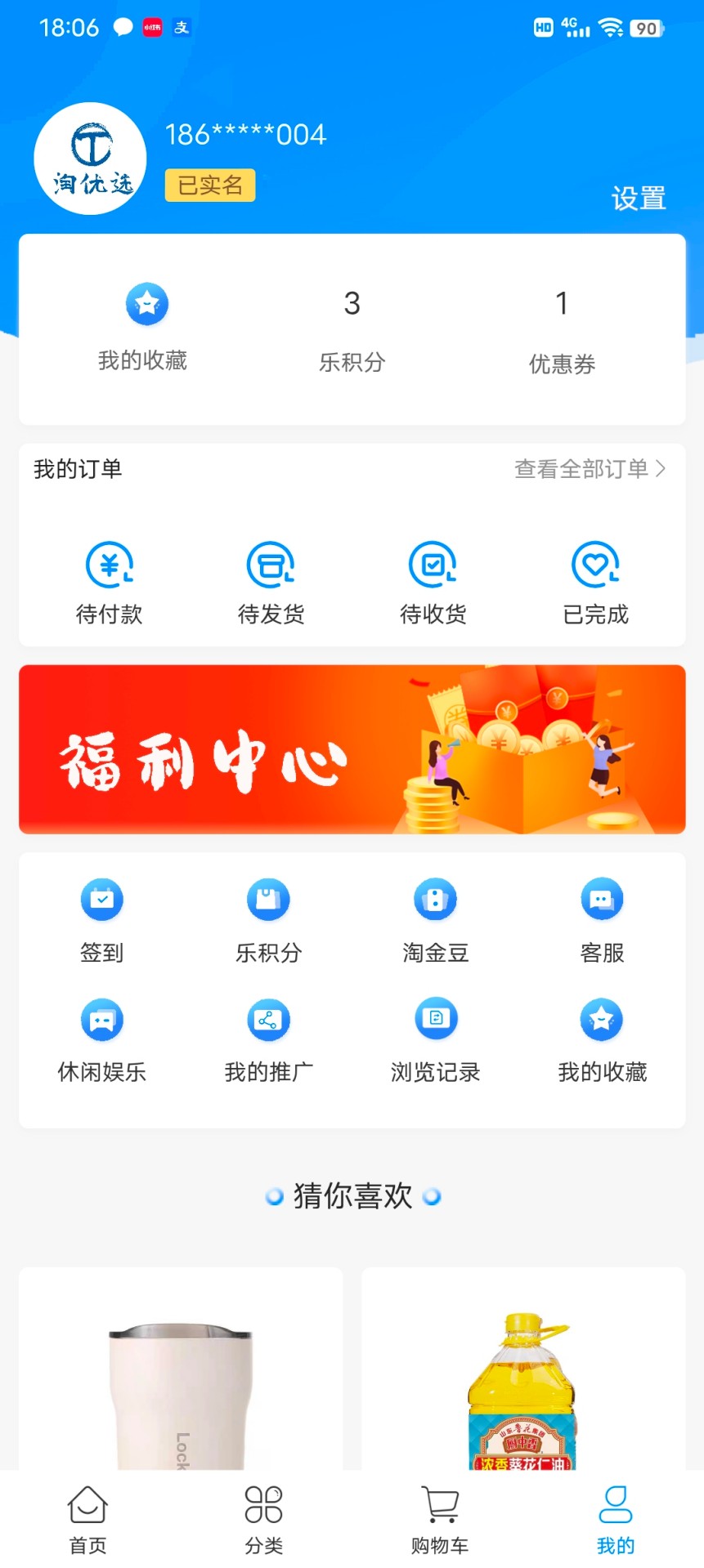704x1568 pixels.
Task: Open the 设置 settings link
Action: [639, 198]
